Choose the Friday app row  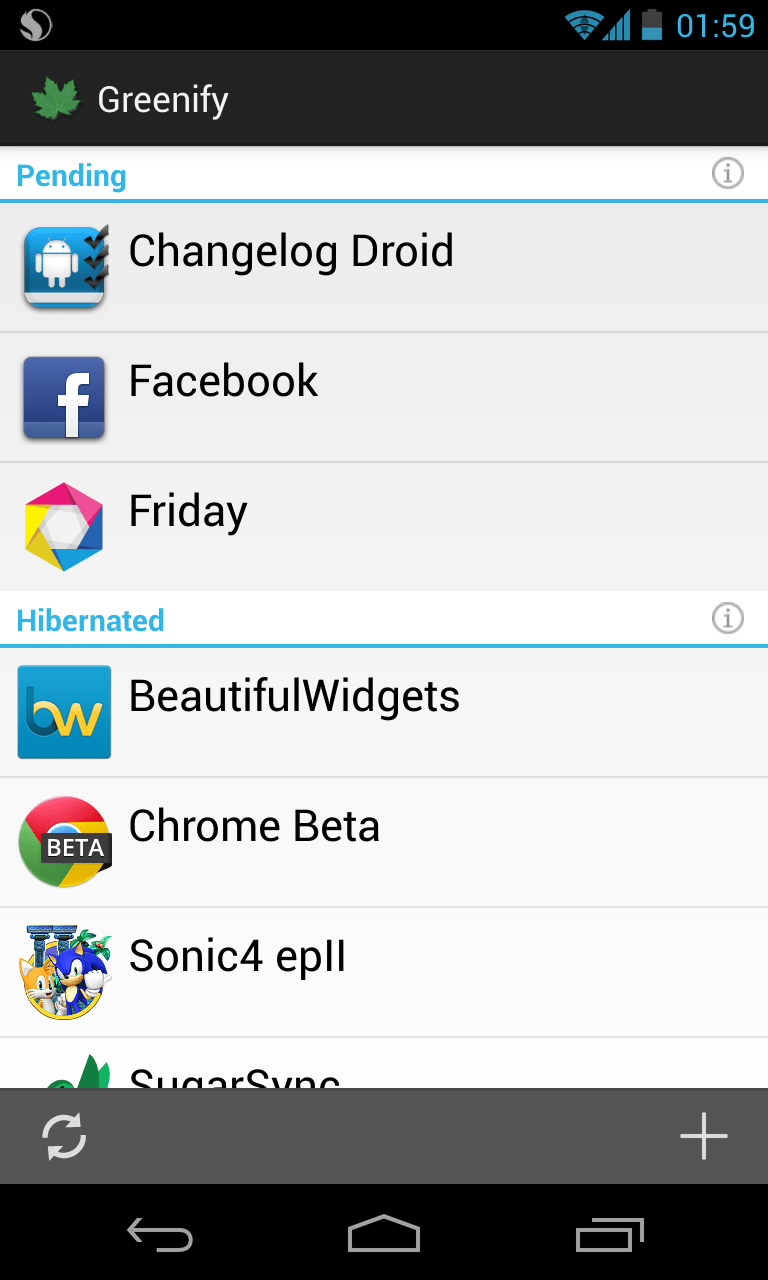(384, 526)
